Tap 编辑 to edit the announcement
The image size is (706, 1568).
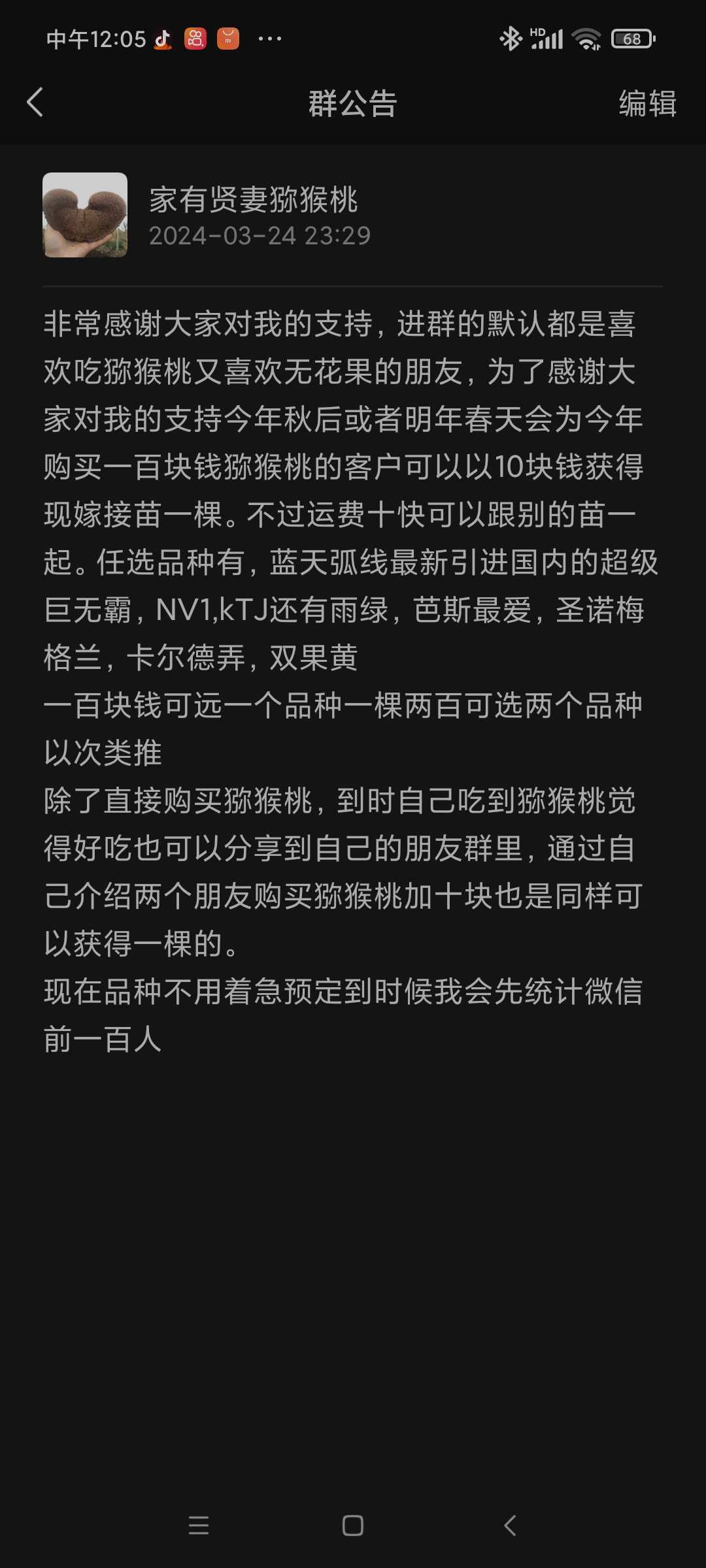click(x=647, y=103)
